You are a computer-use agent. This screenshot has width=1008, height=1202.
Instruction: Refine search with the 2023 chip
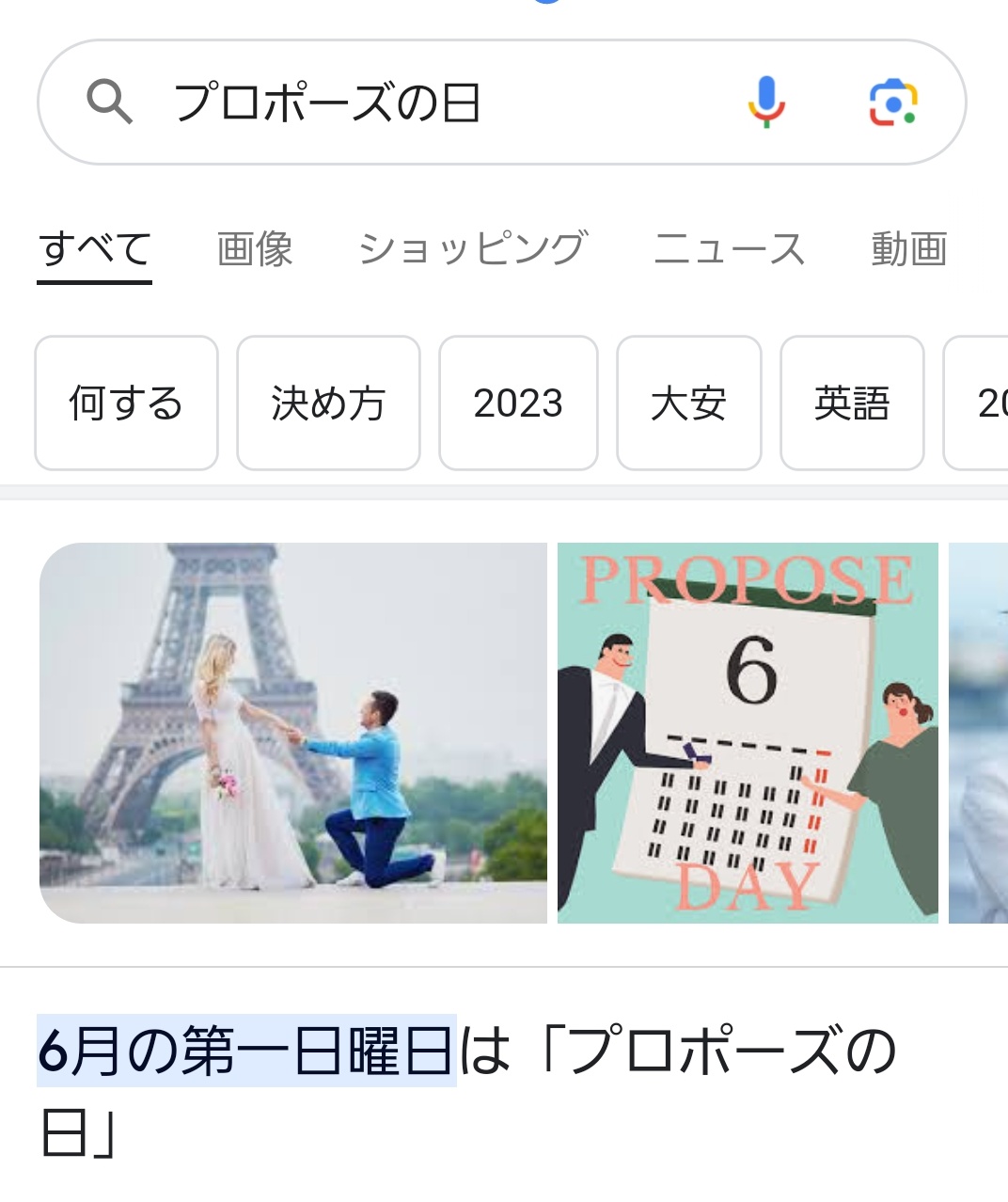[x=518, y=403]
